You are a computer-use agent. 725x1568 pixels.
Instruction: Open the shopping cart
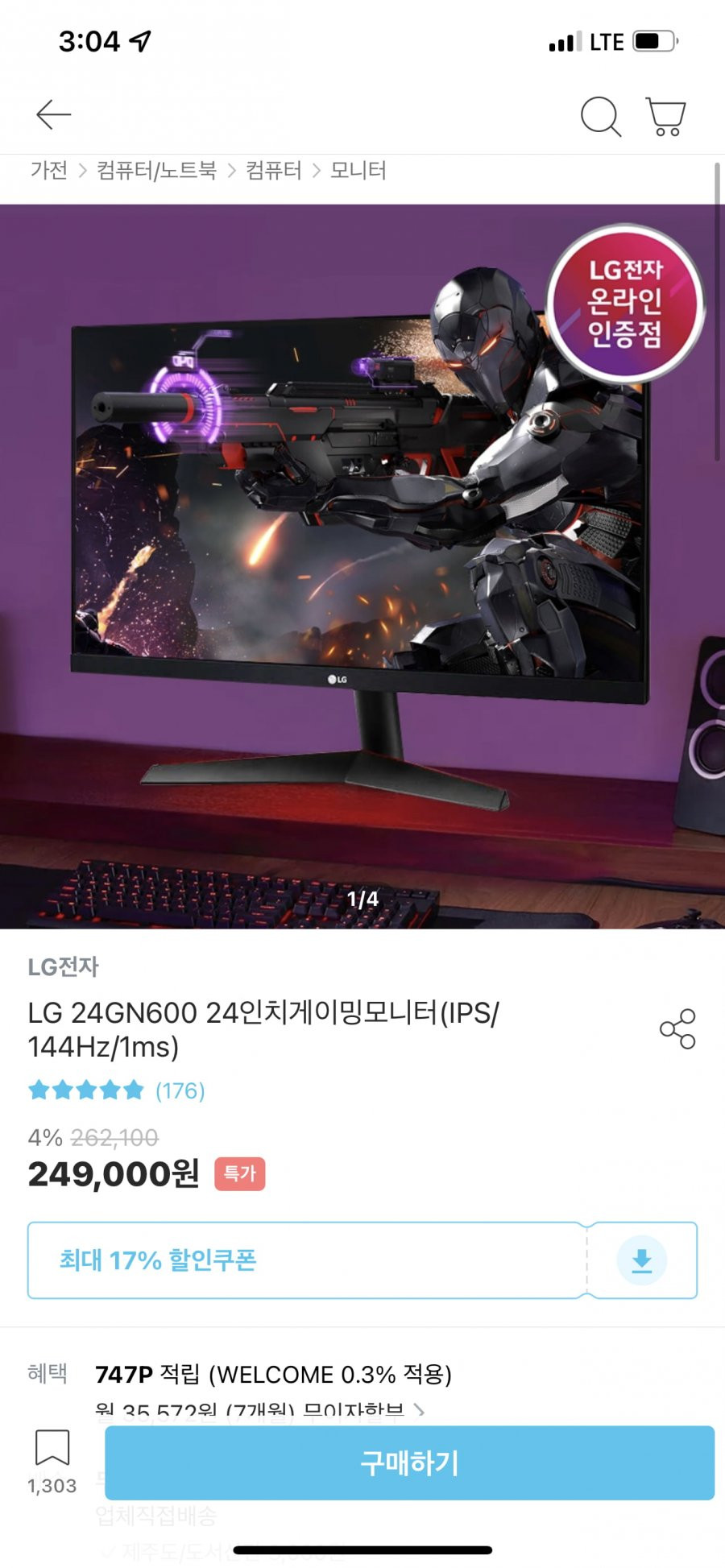click(665, 117)
